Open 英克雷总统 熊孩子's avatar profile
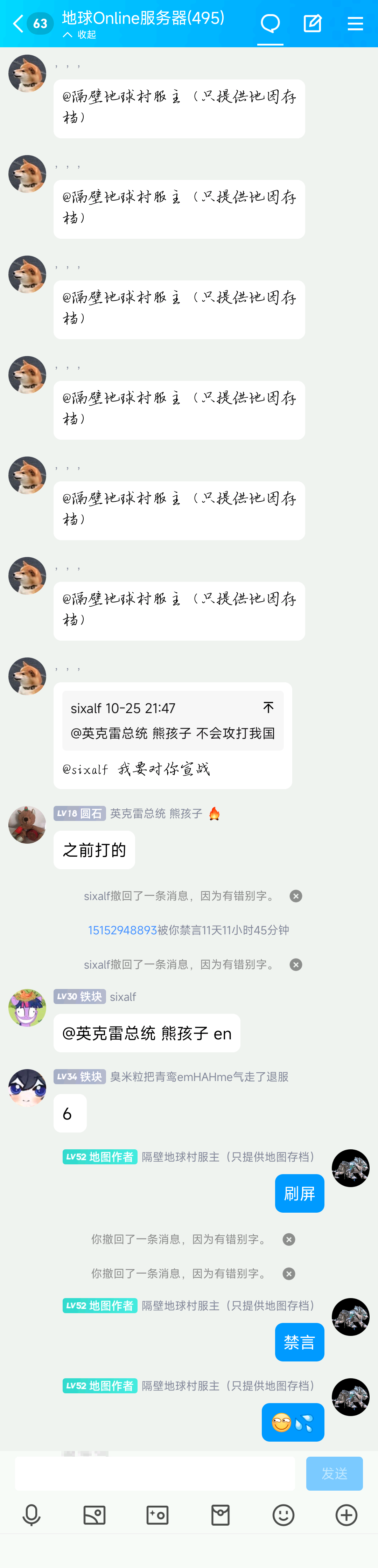Viewport: 378px width, 1568px height. point(27,825)
